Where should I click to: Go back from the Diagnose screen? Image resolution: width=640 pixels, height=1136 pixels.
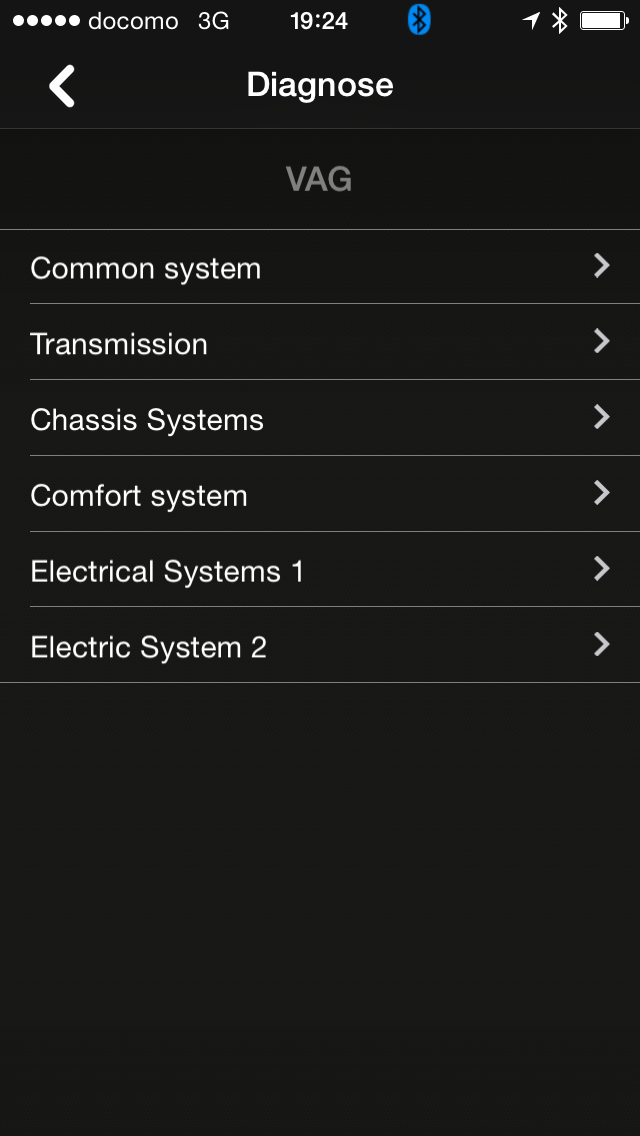click(62, 86)
